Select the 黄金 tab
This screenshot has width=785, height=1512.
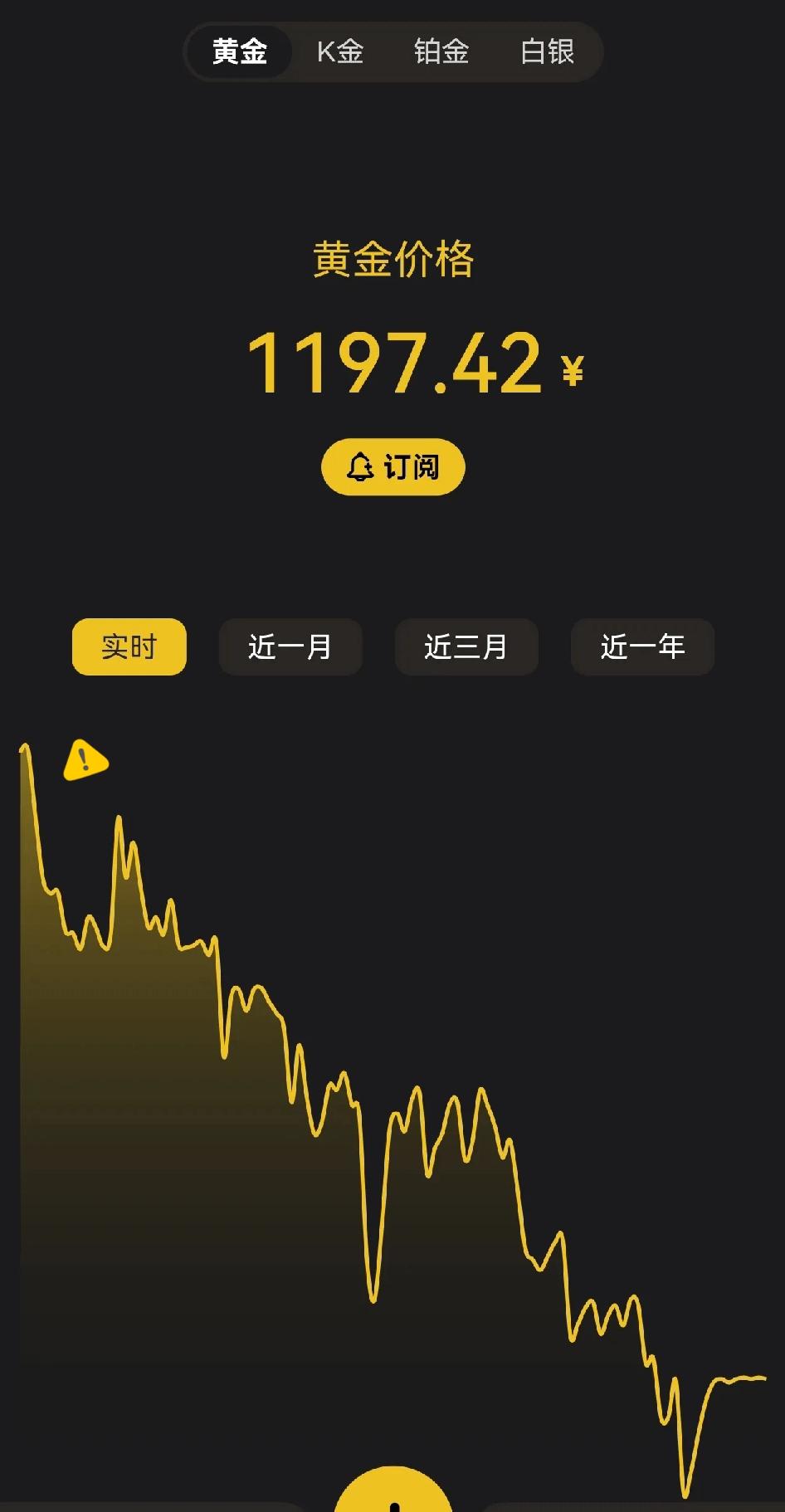[239, 51]
